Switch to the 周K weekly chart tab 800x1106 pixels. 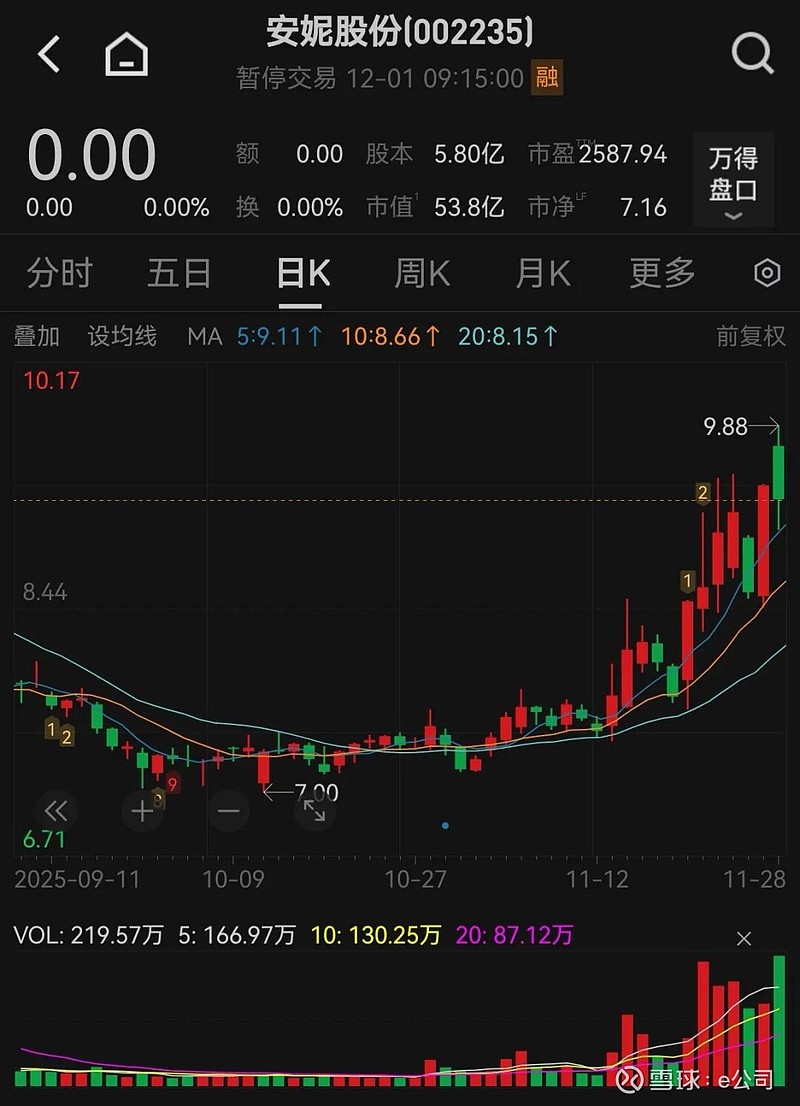coord(420,273)
